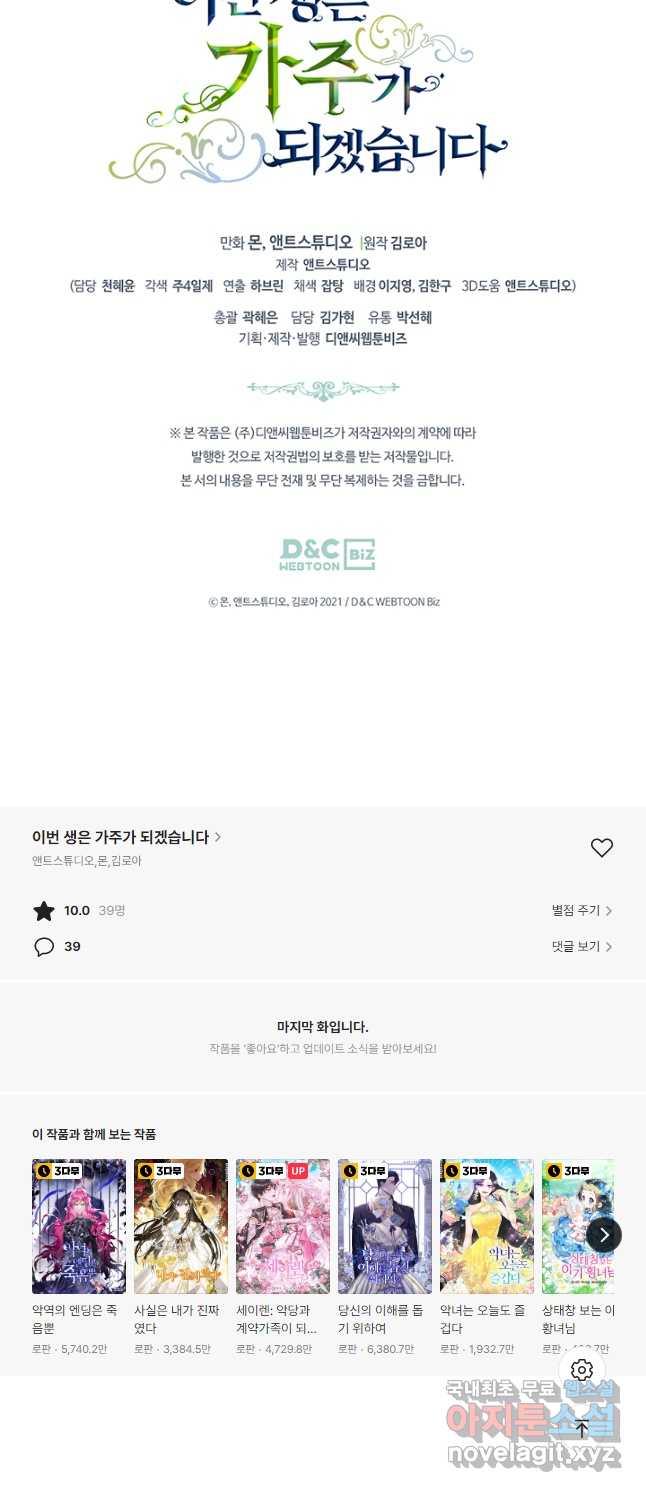Image resolution: width=646 pixels, height=1492 pixels.
Task: Open the 사실은 내가 진짜였다 webtoon
Action: (181, 1226)
